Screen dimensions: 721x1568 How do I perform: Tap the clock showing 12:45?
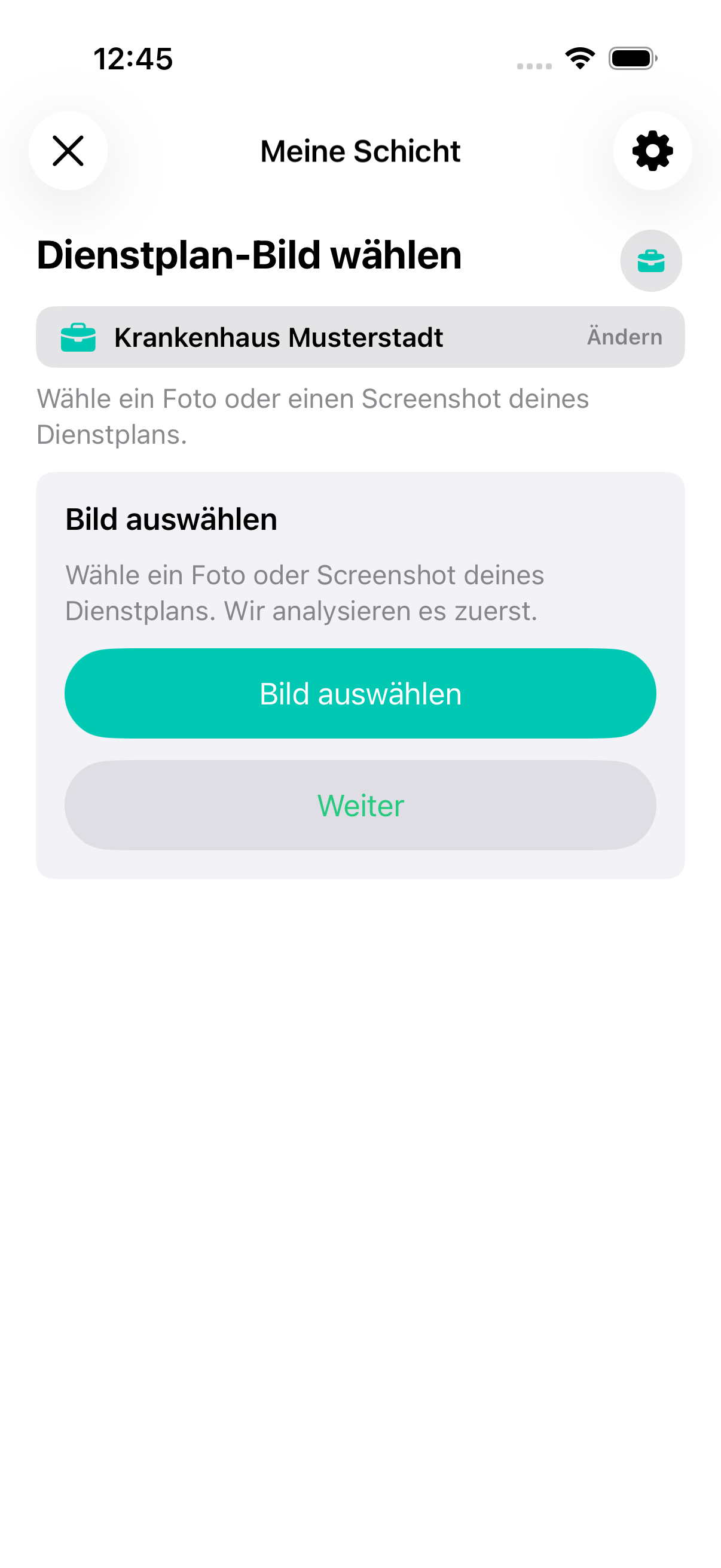pos(133,58)
